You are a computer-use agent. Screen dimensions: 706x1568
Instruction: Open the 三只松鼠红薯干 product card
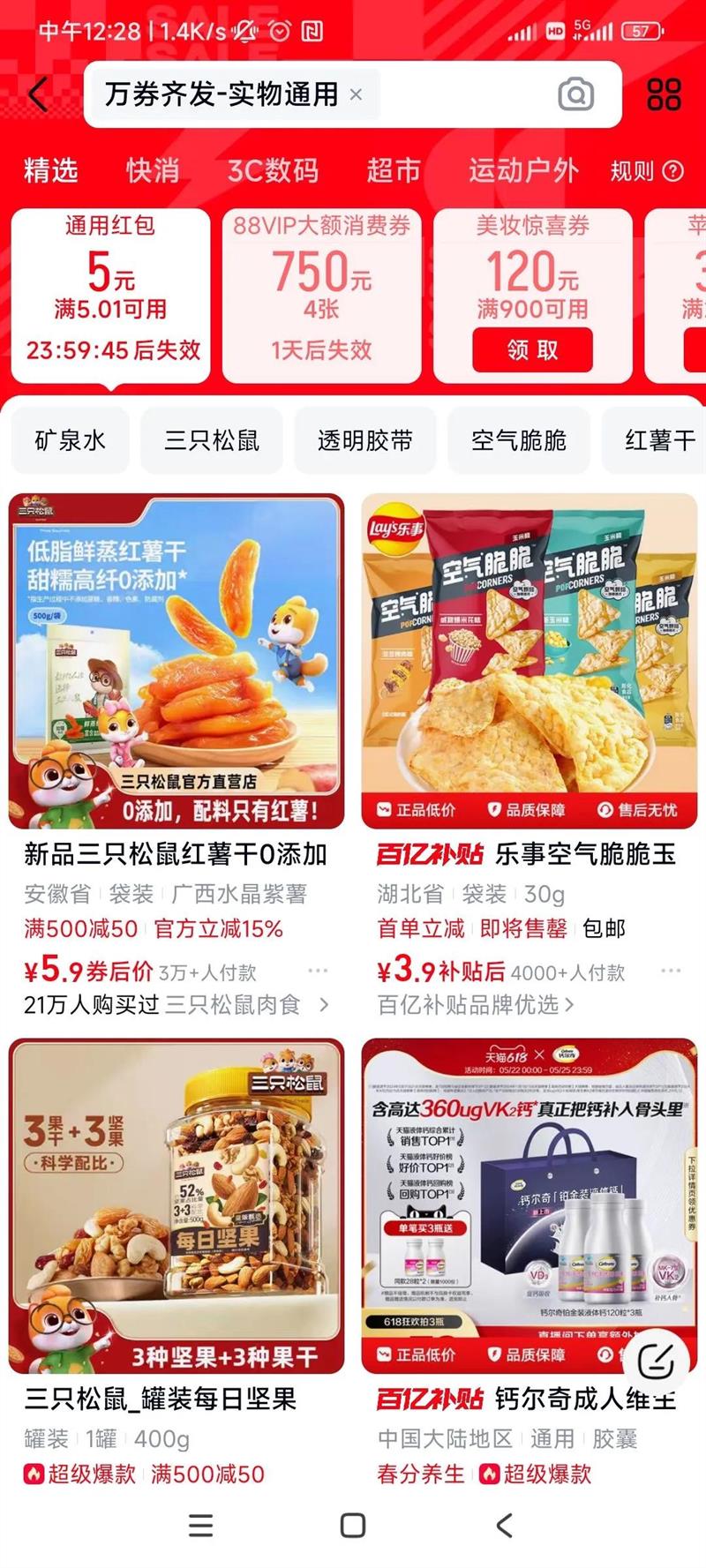176,662
